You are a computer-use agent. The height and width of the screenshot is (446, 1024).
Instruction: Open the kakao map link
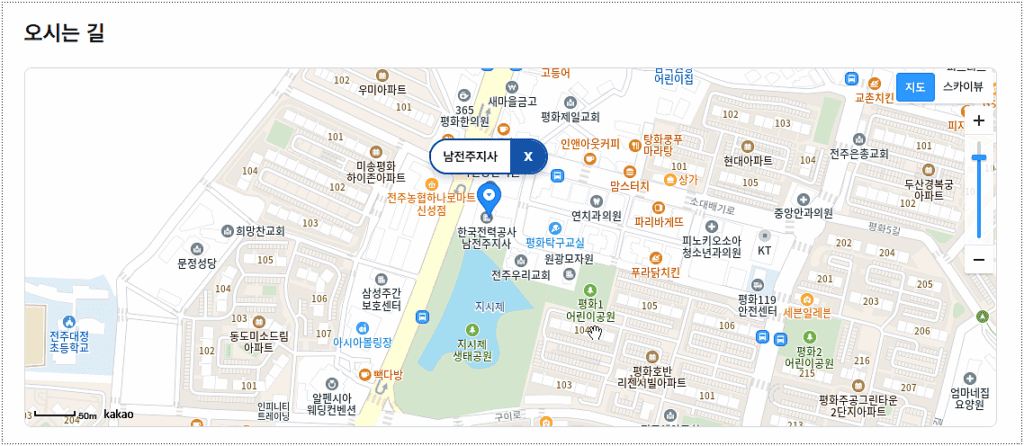[118, 414]
